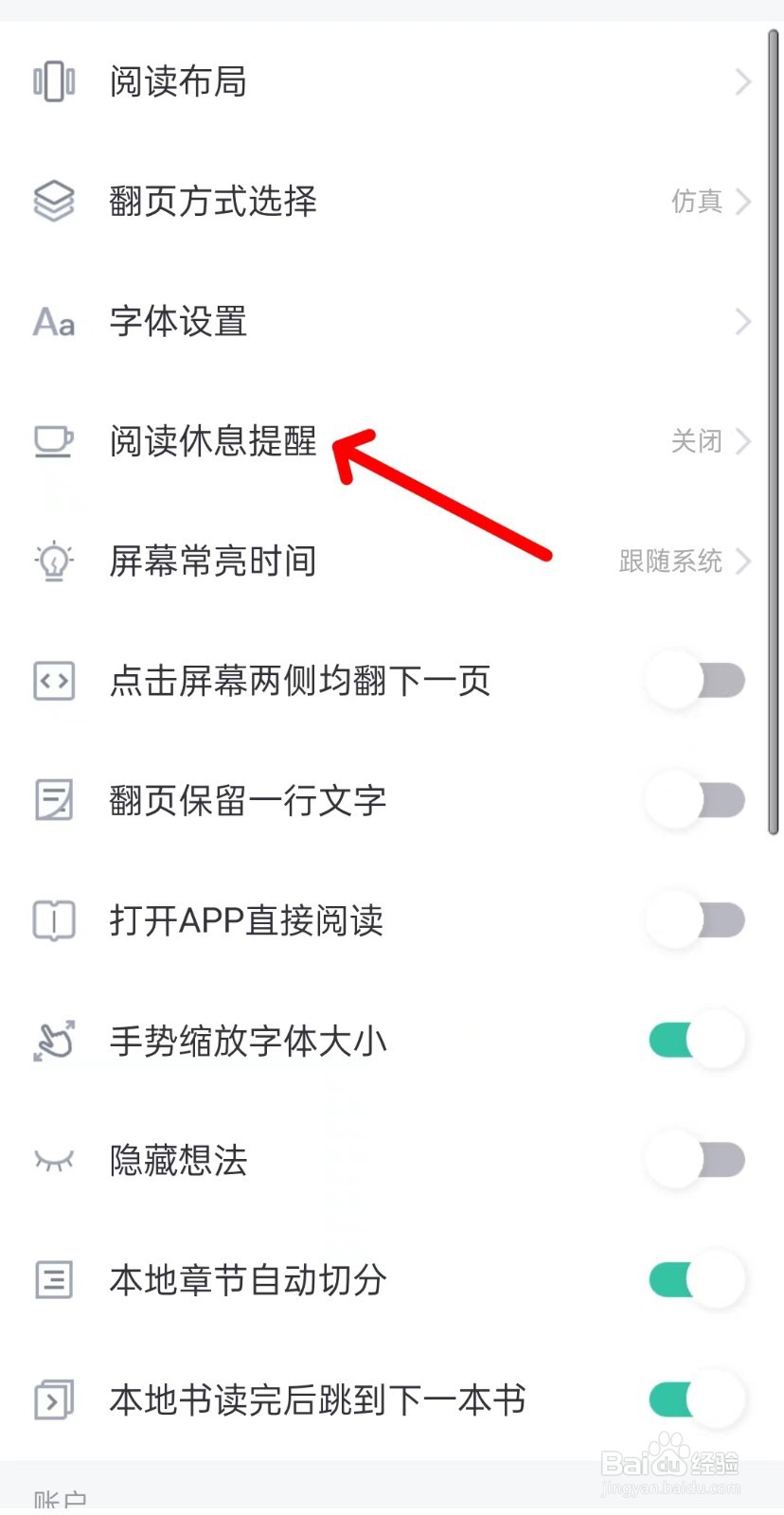The height and width of the screenshot is (1515, 784).
Task: Click the open book icon for 打开APP直接阅读
Action: click(54, 919)
